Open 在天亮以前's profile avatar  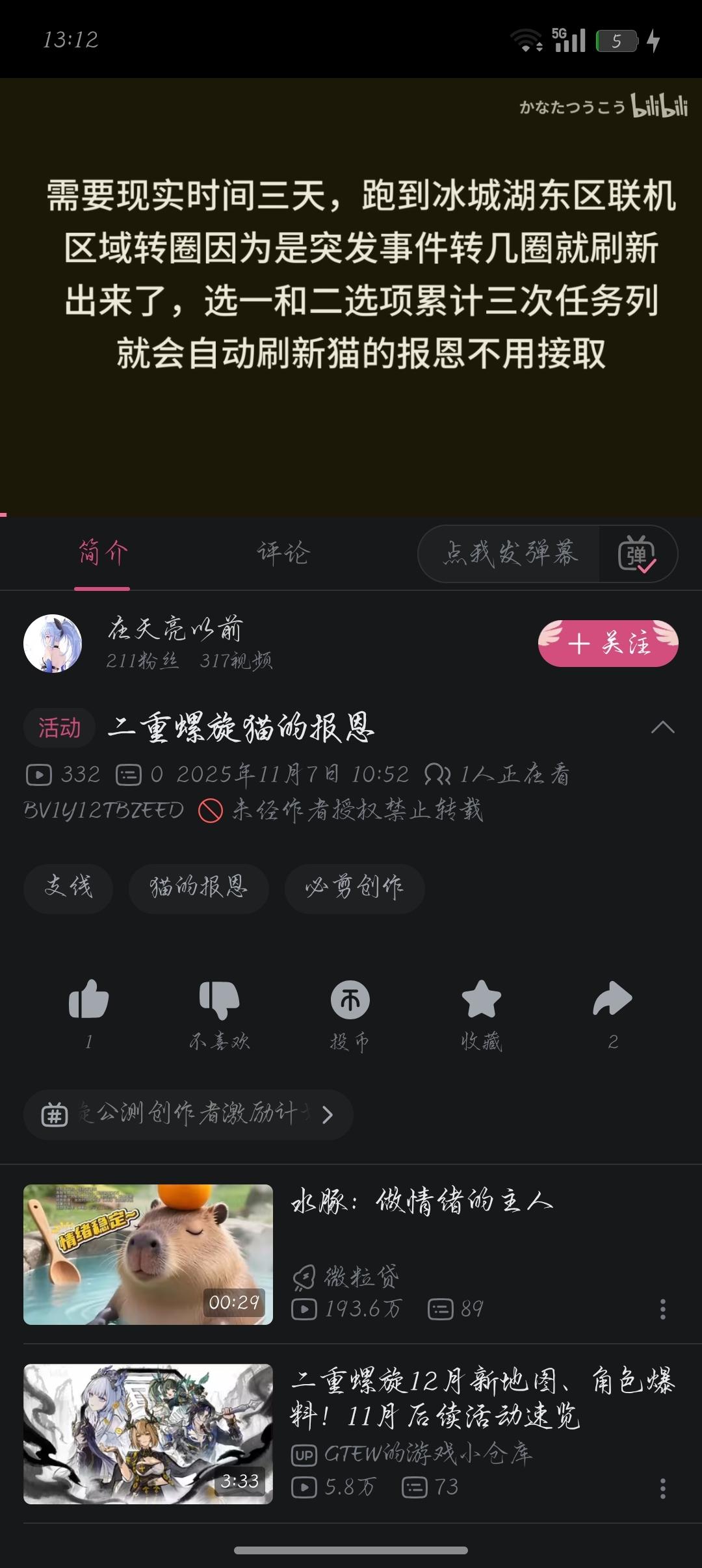[x=53, y=644]
